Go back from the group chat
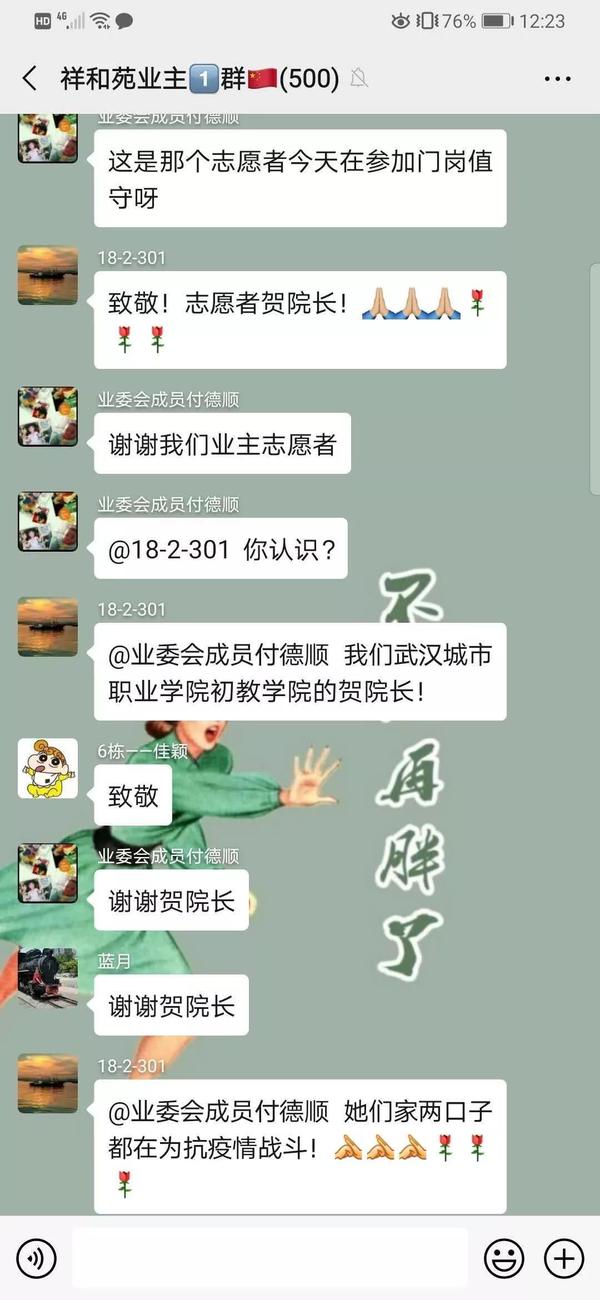Viewport: 600px width, 1300px height. click(30, 79)
